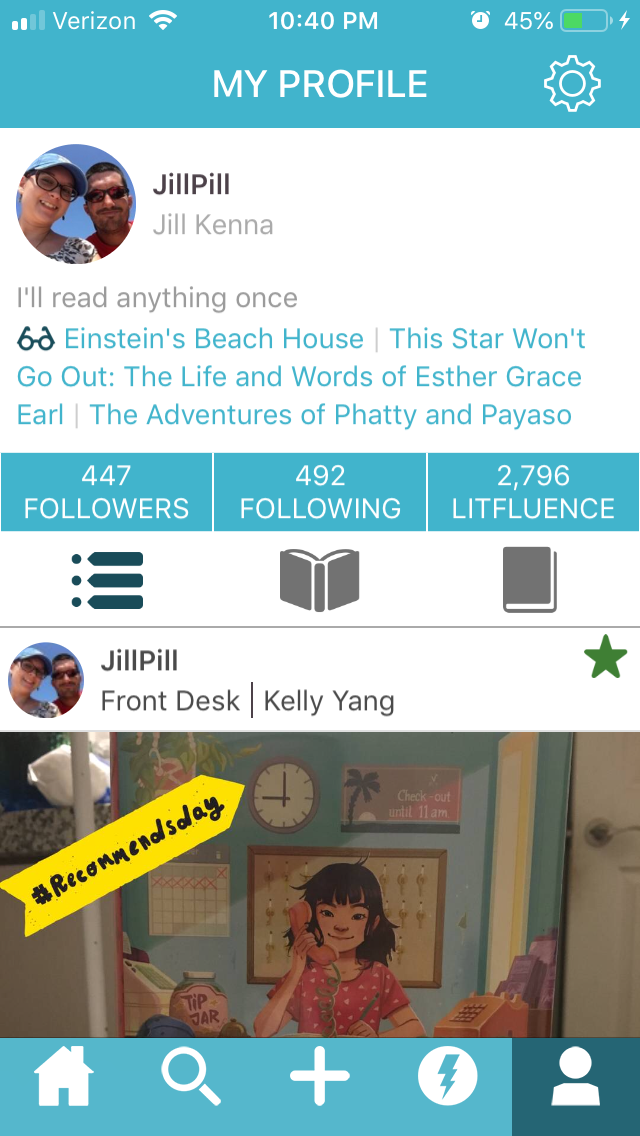The image size is (640, 1136).
Task: Switch to the posts list view tab
Action: click(x=108, y=580)
